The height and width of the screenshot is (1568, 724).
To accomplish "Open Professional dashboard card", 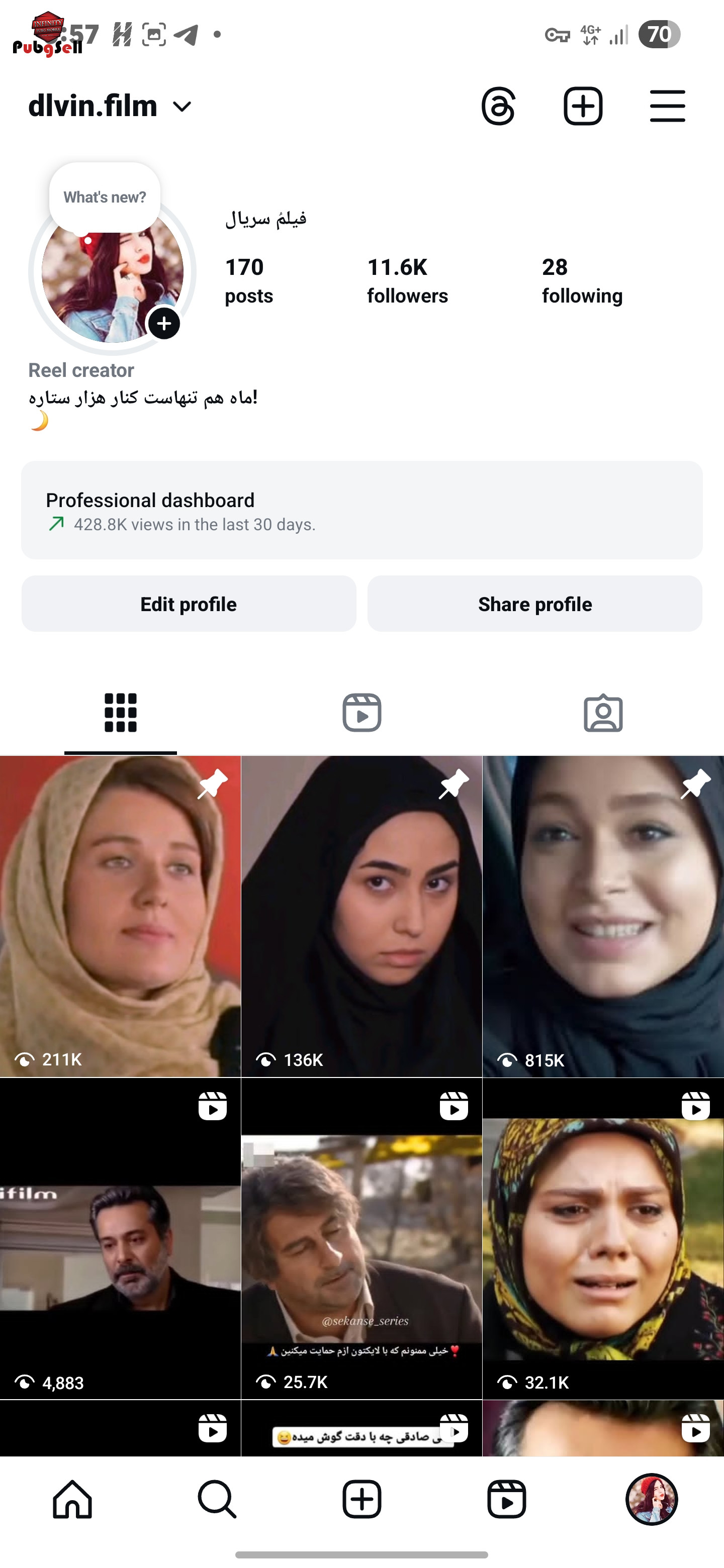I will click(361, 510).
